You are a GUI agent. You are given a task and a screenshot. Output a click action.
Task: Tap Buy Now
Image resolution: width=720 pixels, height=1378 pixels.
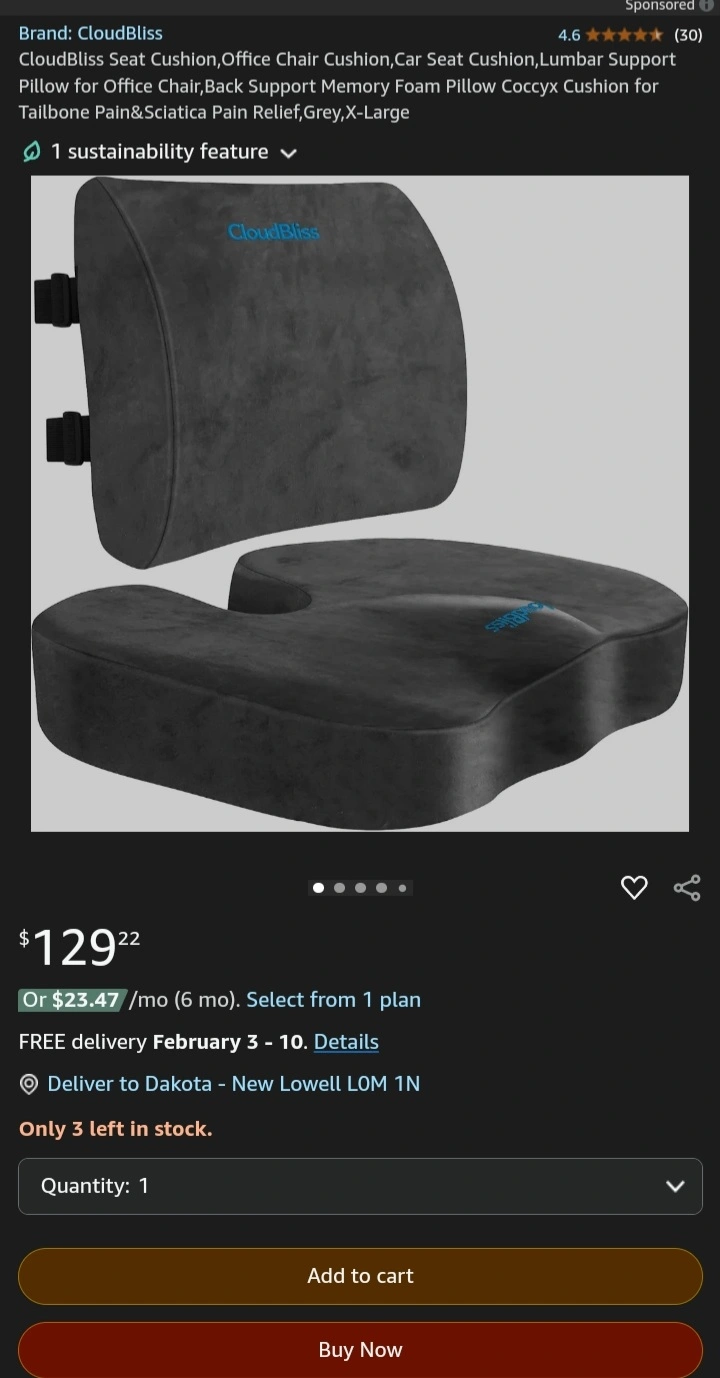tap(360, 1350)
